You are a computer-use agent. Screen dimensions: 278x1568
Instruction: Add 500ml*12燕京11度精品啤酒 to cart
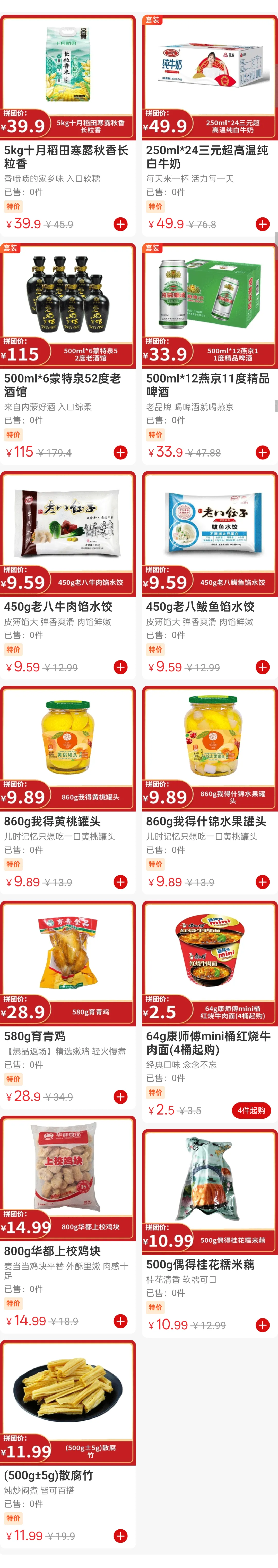(262, 452)
